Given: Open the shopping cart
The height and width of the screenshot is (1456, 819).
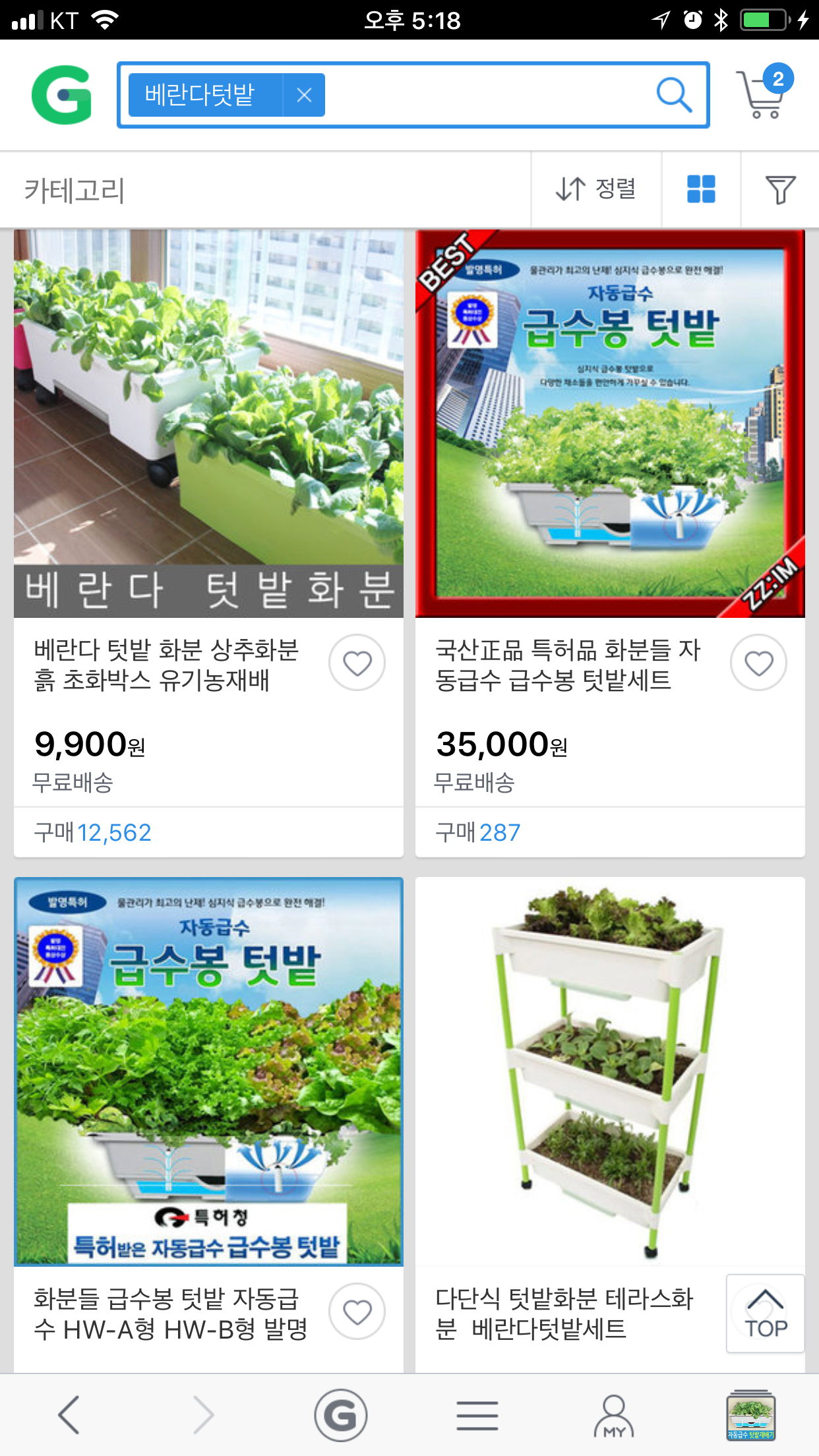Looking at the screenshot, I should [764, 95].
